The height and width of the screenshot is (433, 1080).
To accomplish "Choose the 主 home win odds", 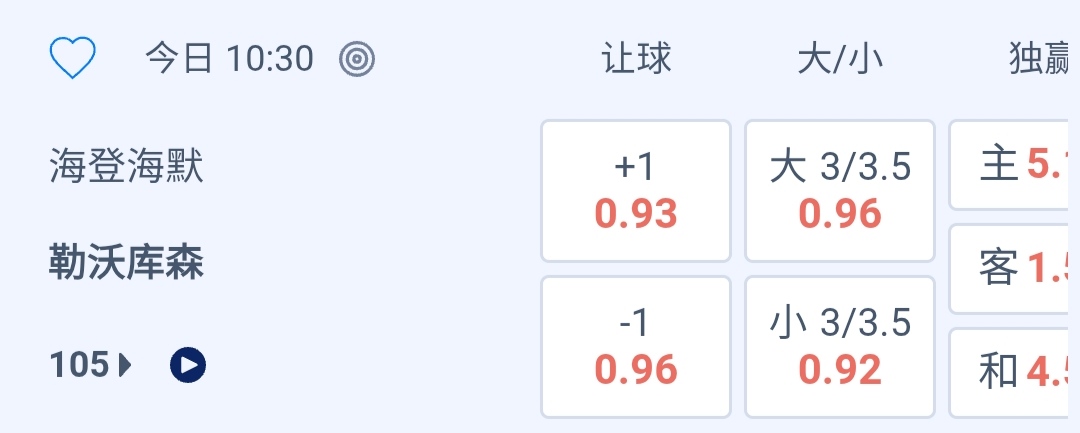I will pyautogui.click(x=1014, y=165).
